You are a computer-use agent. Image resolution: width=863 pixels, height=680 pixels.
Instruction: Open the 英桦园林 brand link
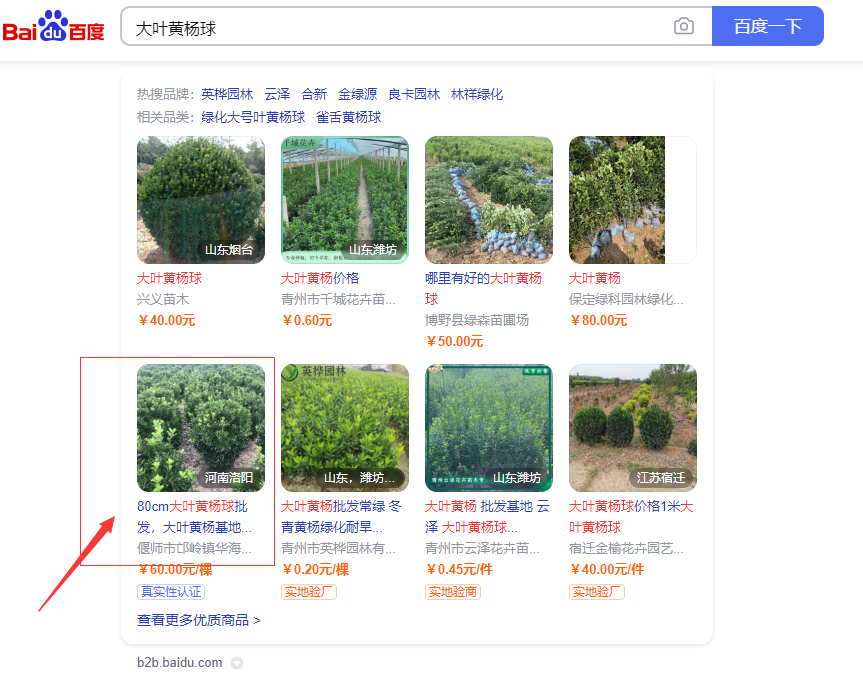coord(227,94)
